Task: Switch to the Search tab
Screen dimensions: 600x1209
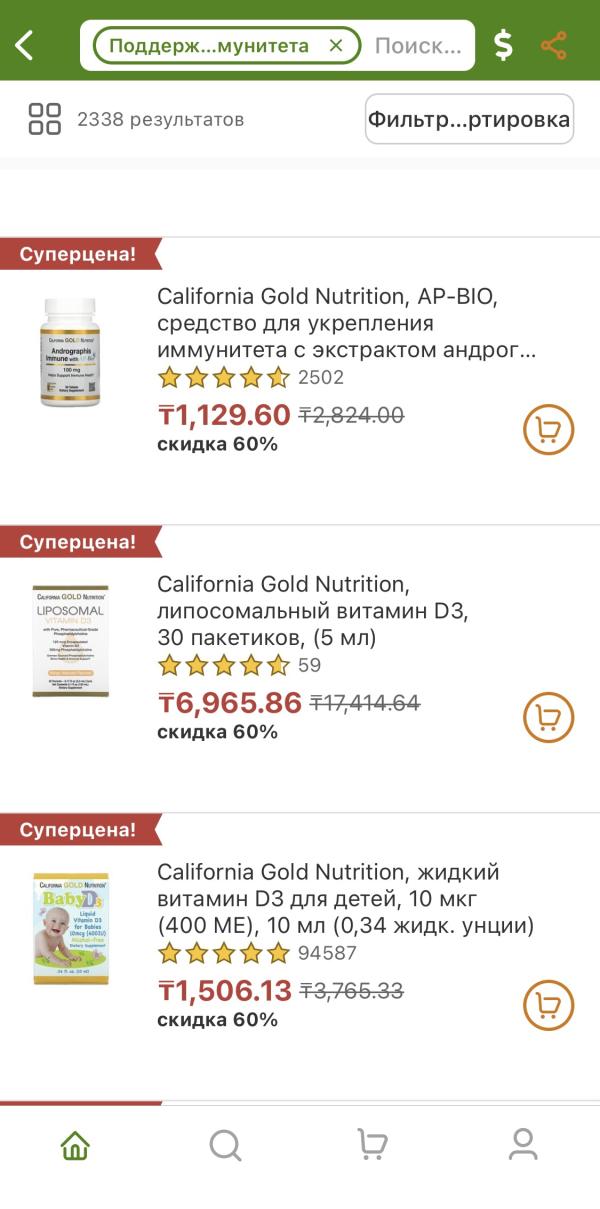Action: (x=225, y=1145)
